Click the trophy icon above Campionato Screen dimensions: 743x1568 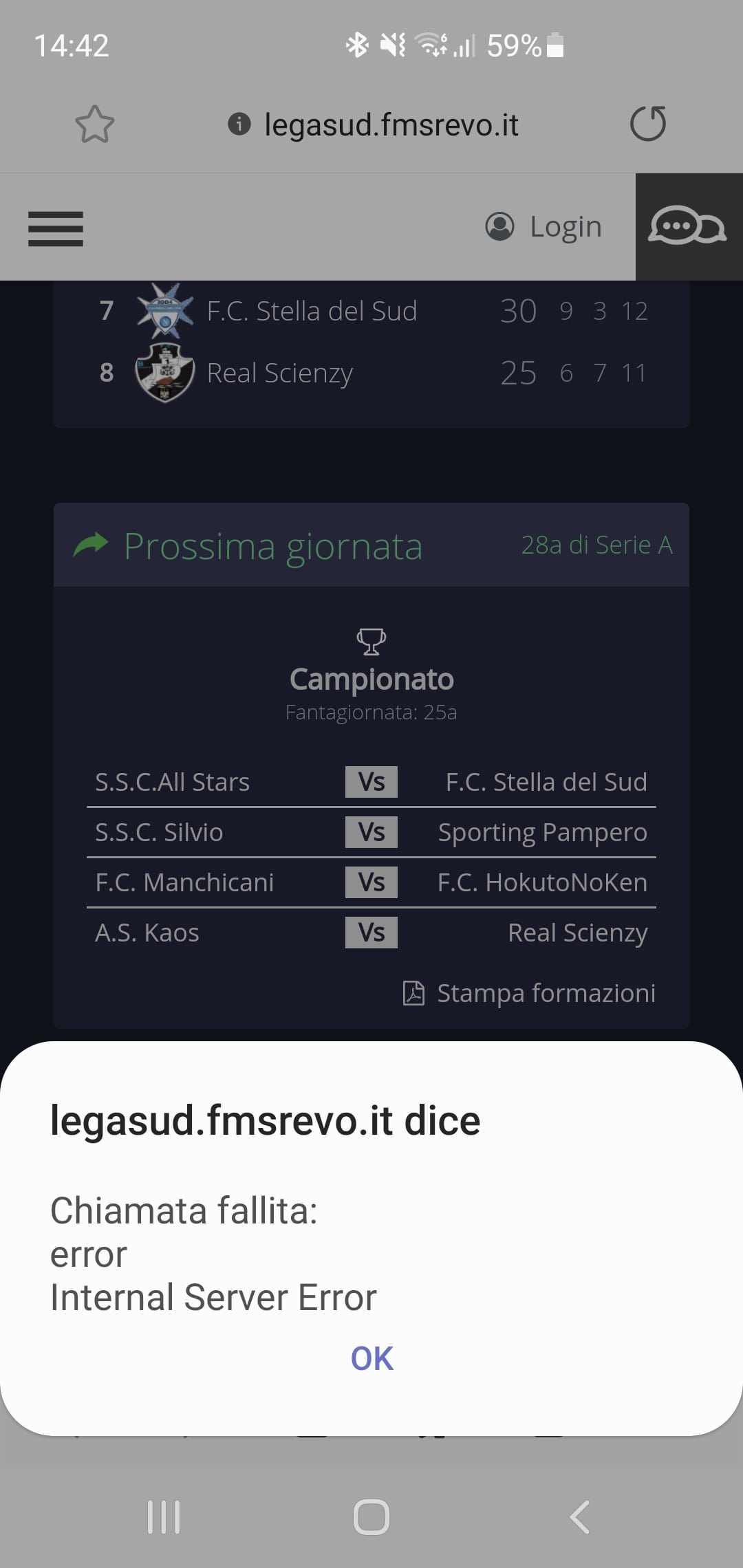(x=371, y=642)
